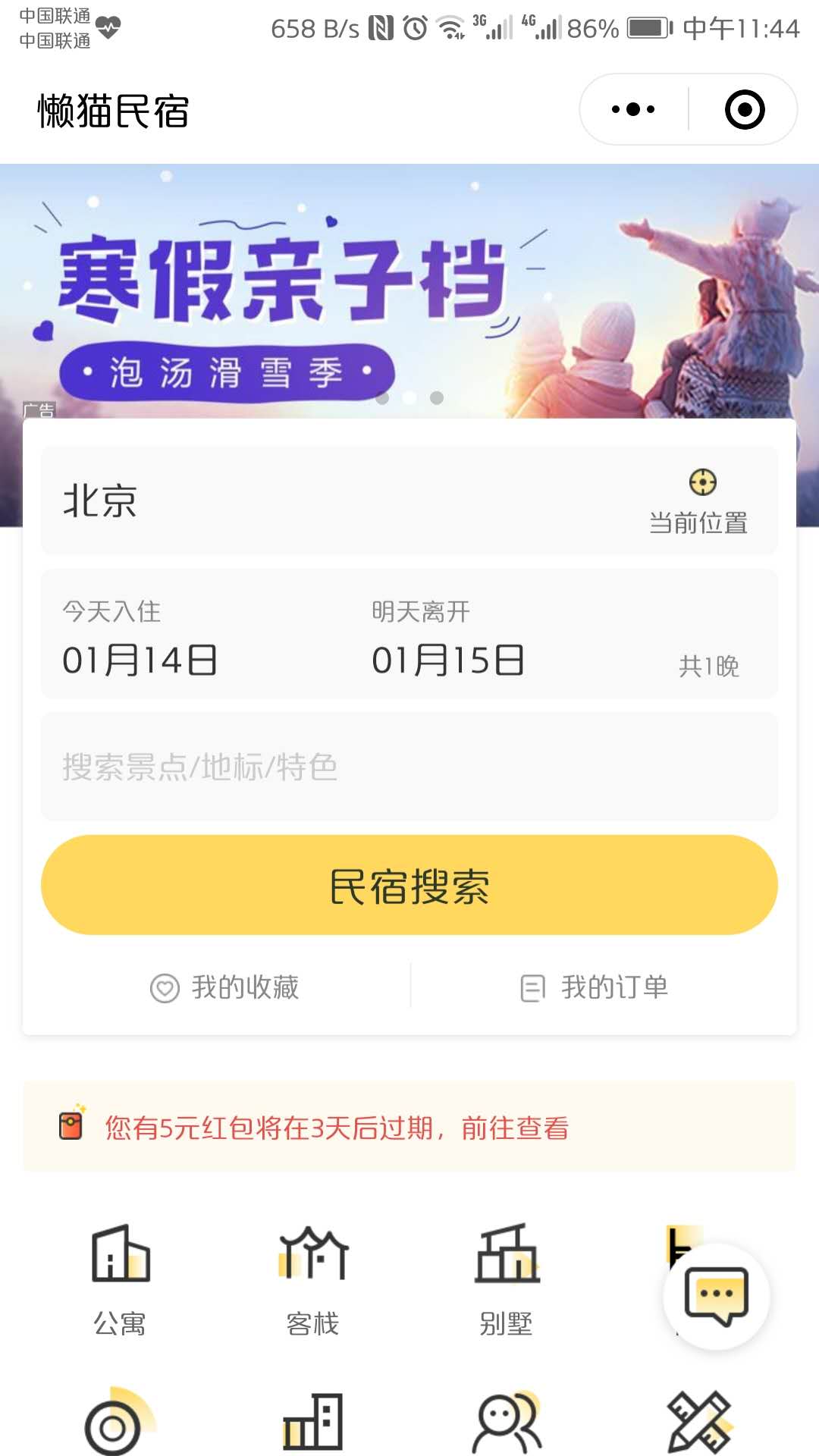Screen dimensions: 819x1456
Task: Close the mini program with the circle button
Action: point(744,110)
